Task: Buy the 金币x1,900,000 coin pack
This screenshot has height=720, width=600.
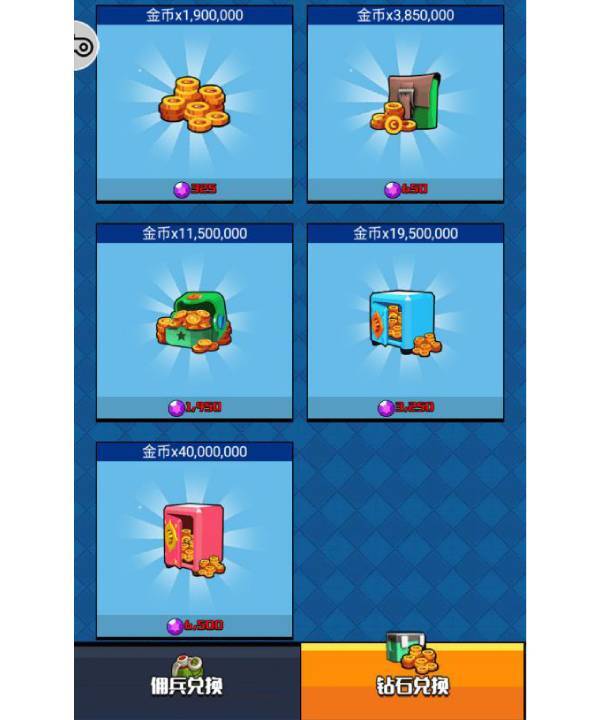Action: [194, 104]
